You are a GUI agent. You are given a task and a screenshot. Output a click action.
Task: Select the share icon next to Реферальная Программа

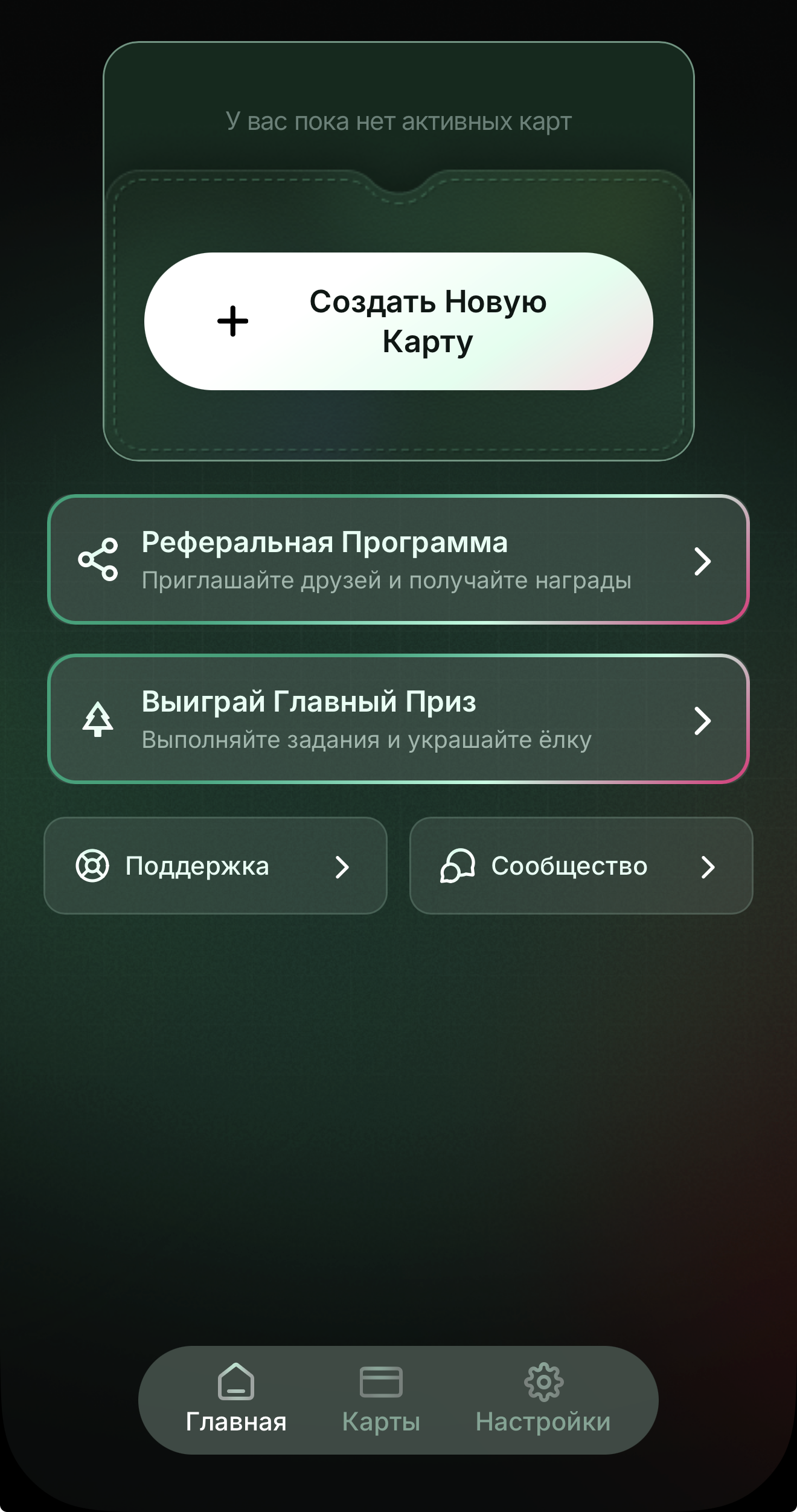click(x=97, y=562)
